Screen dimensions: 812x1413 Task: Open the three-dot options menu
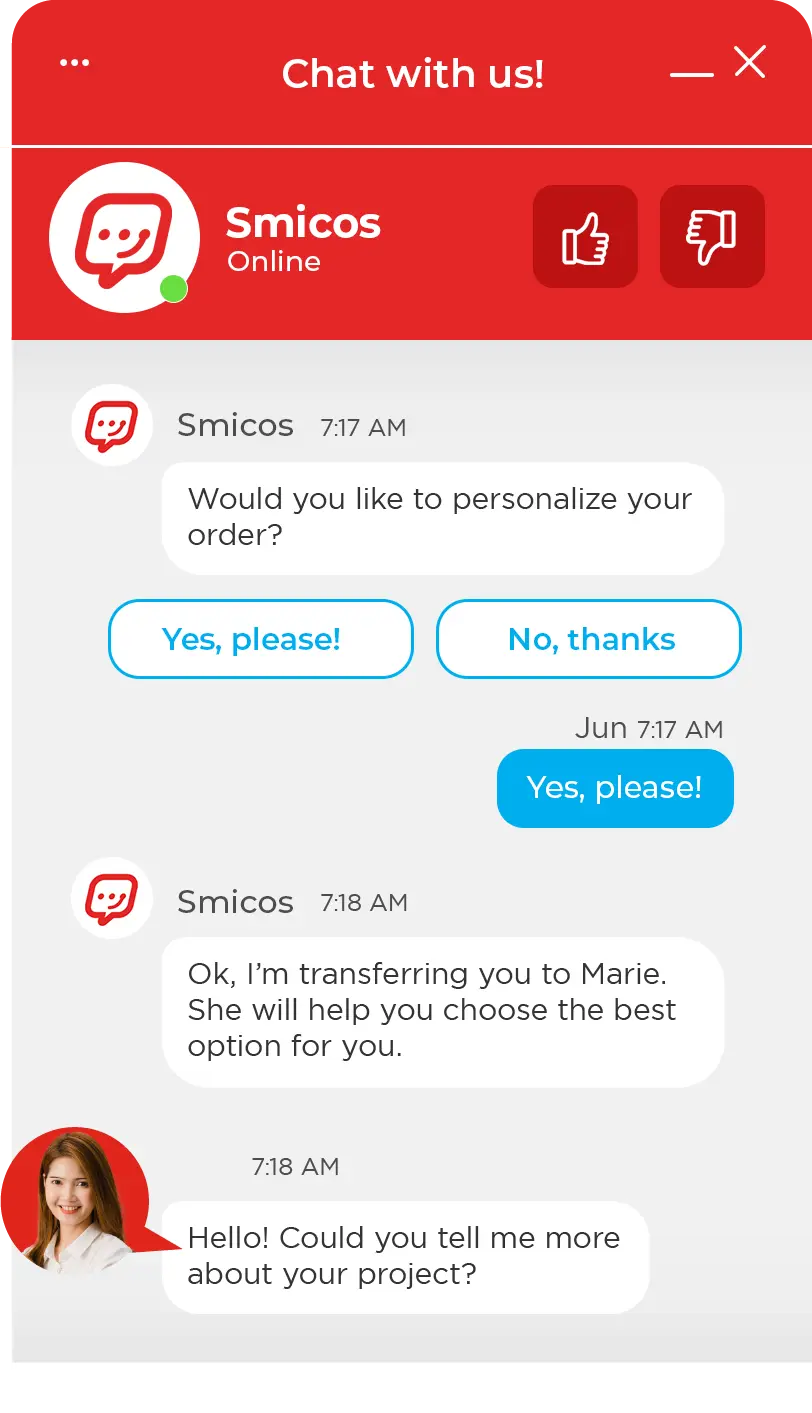pos(75,62)
